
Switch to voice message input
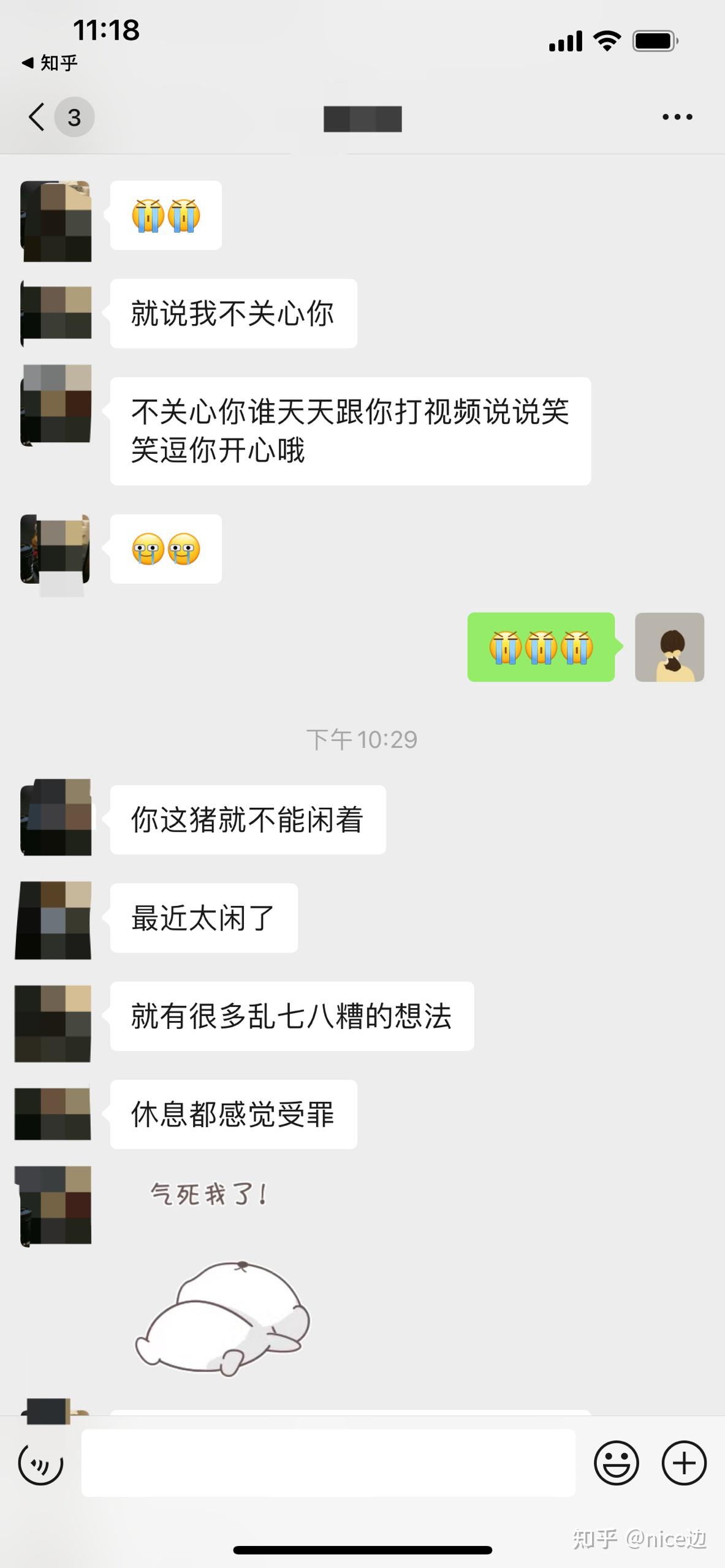click(x=41, y=1463)
